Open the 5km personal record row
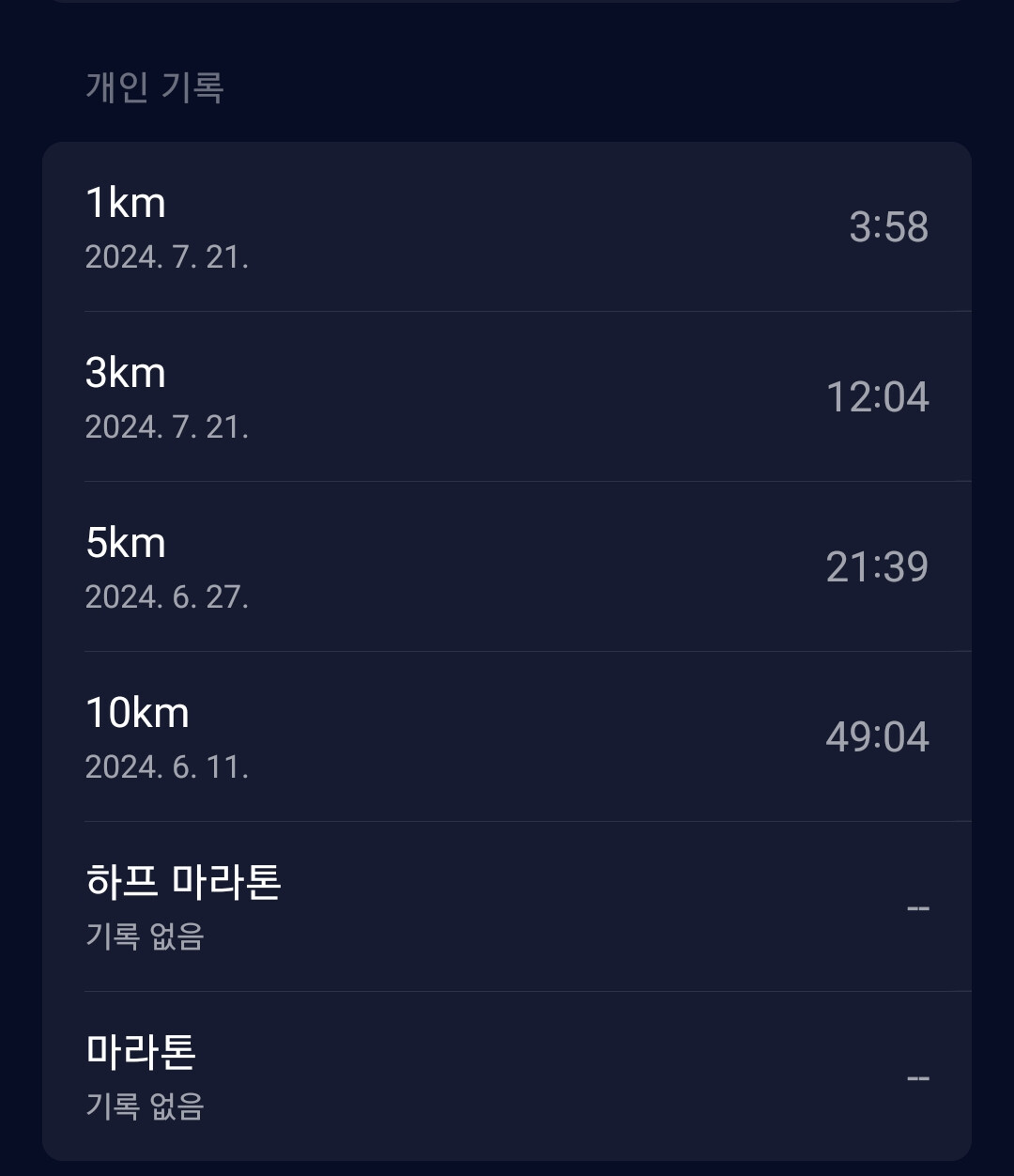The image size is (1014, 1176). tap(507, 567)
